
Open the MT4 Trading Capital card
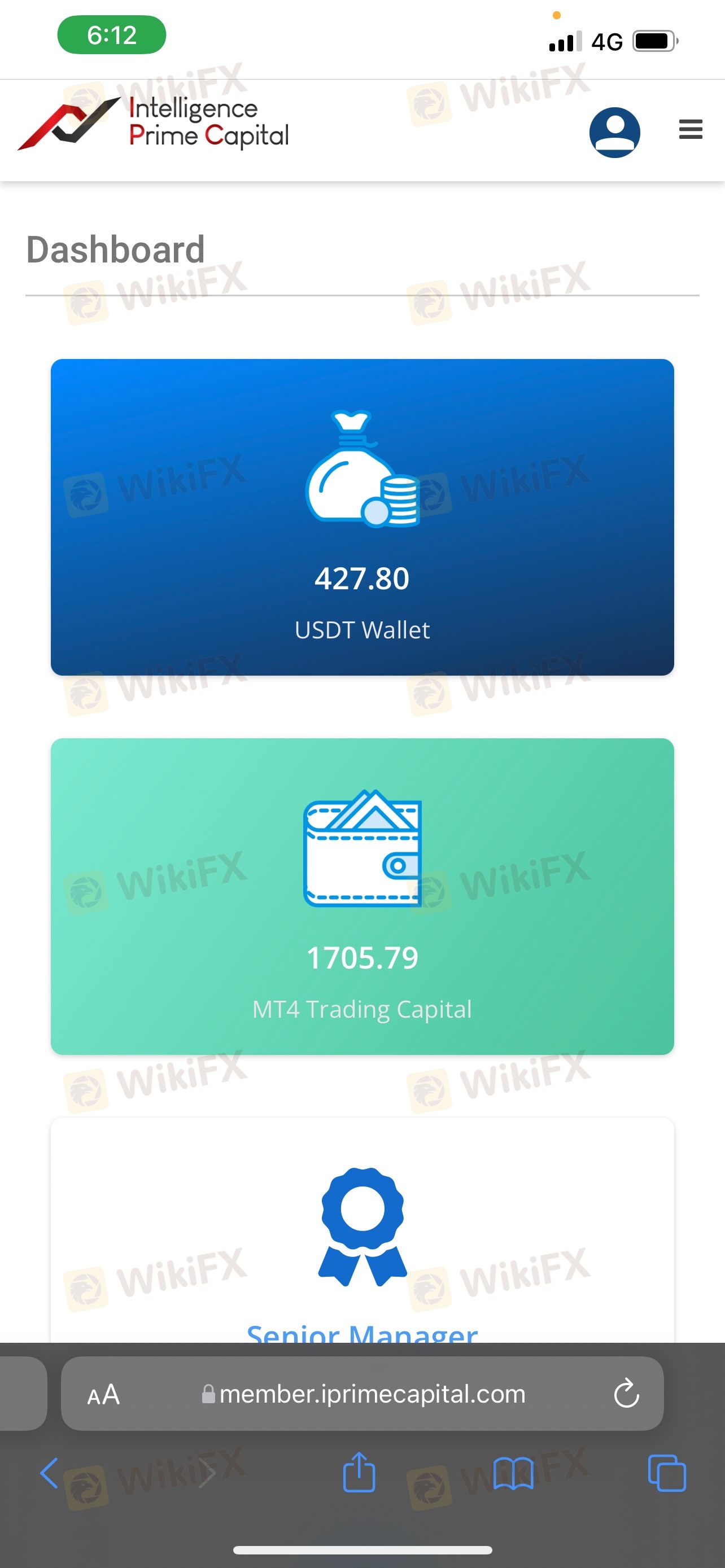[x=362, y=896]
